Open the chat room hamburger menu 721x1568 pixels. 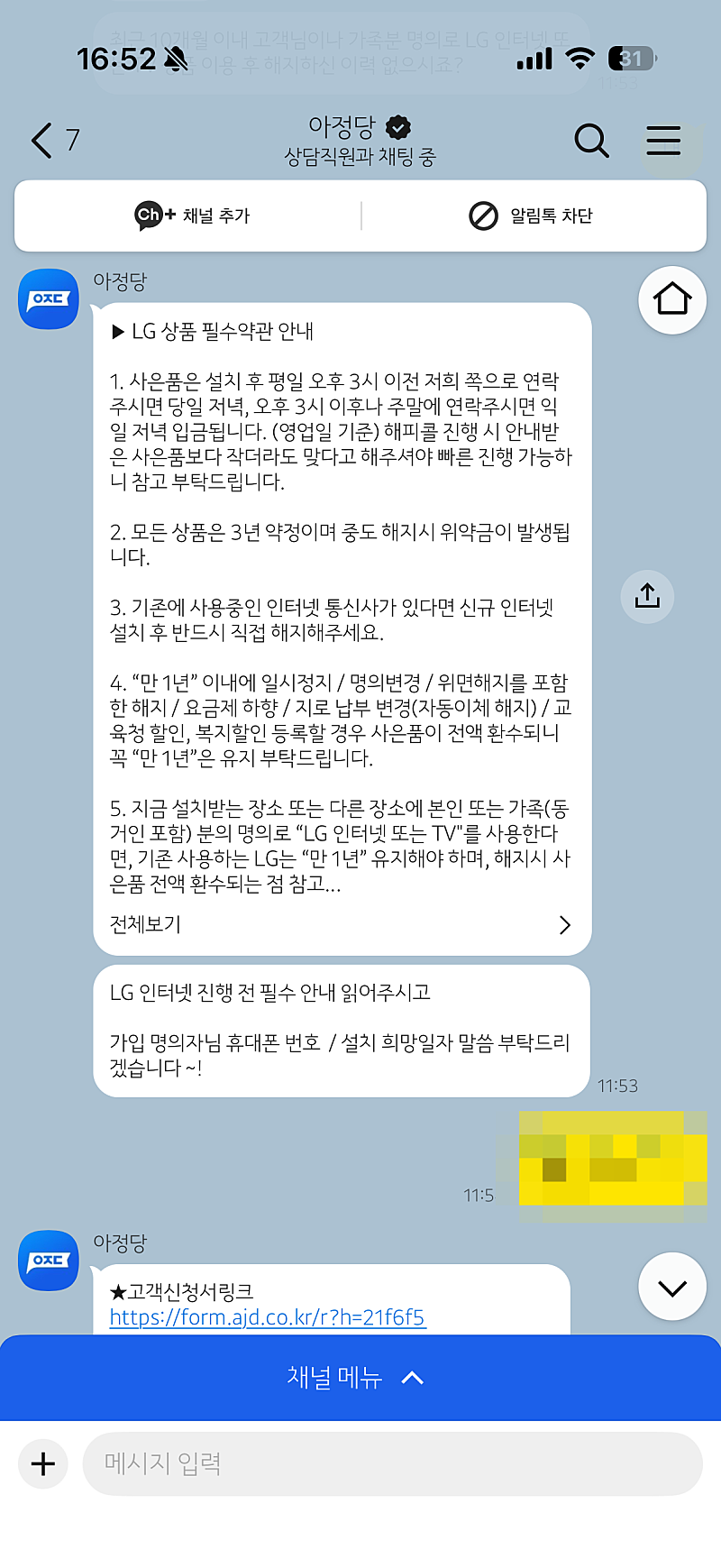pyautogui.click(x=663, y=141)
